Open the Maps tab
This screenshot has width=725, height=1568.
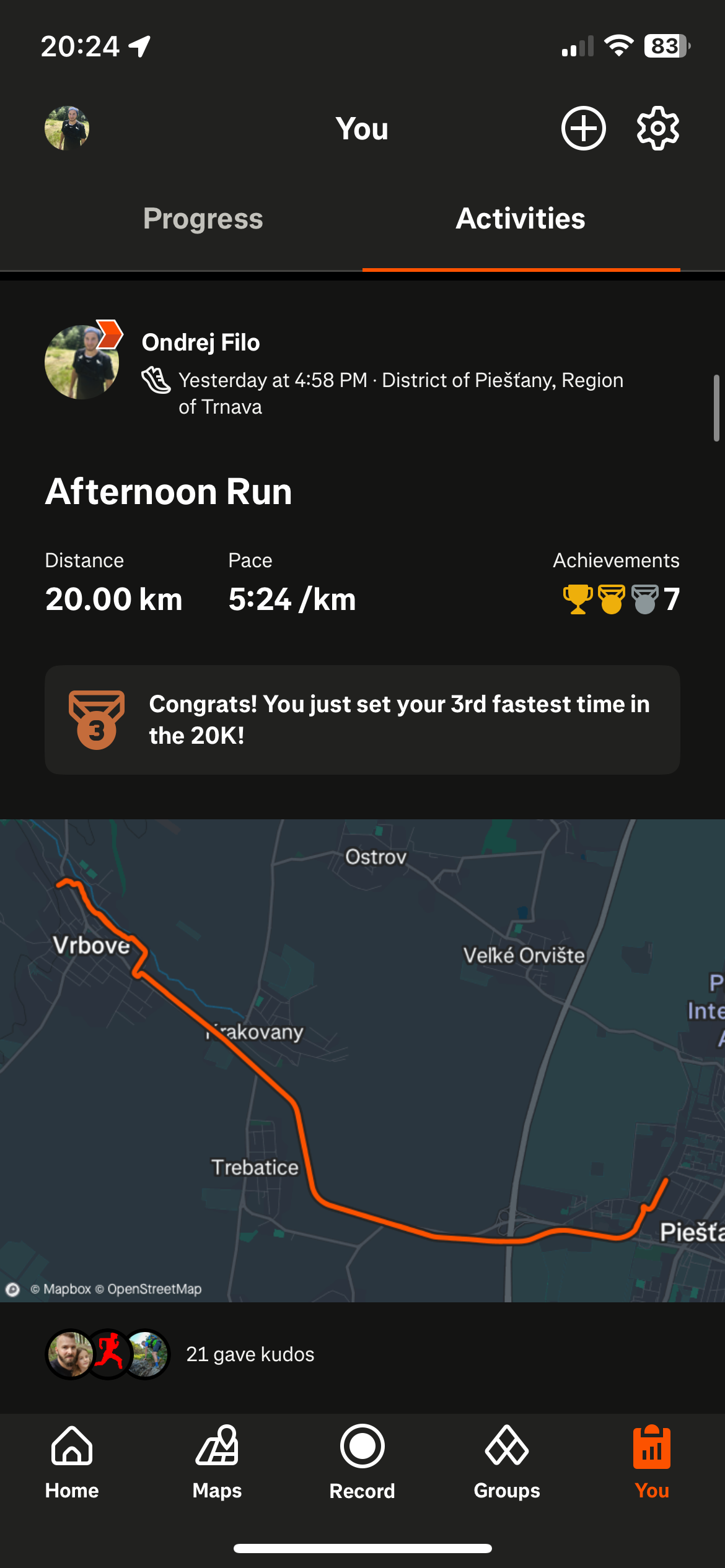[217, 1463]
